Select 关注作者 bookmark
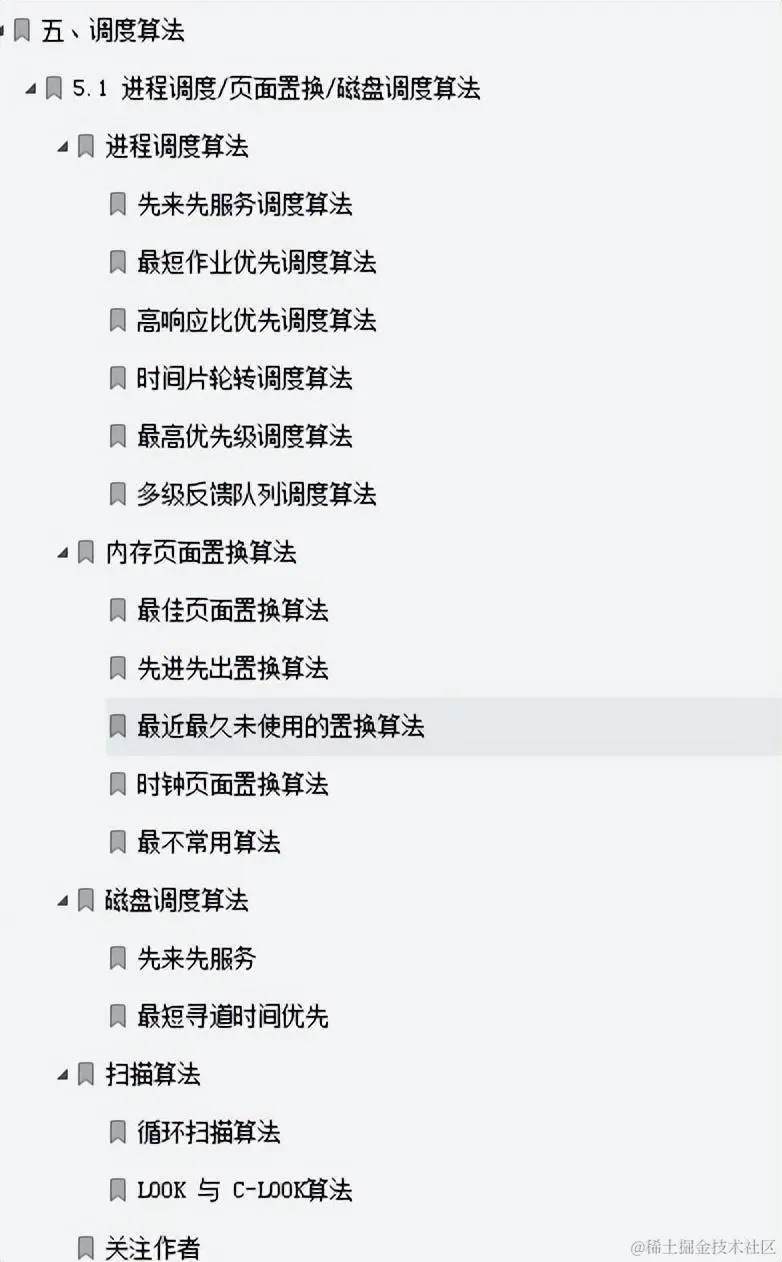This screenshot has height=1262, width=782. (152, 1248)
